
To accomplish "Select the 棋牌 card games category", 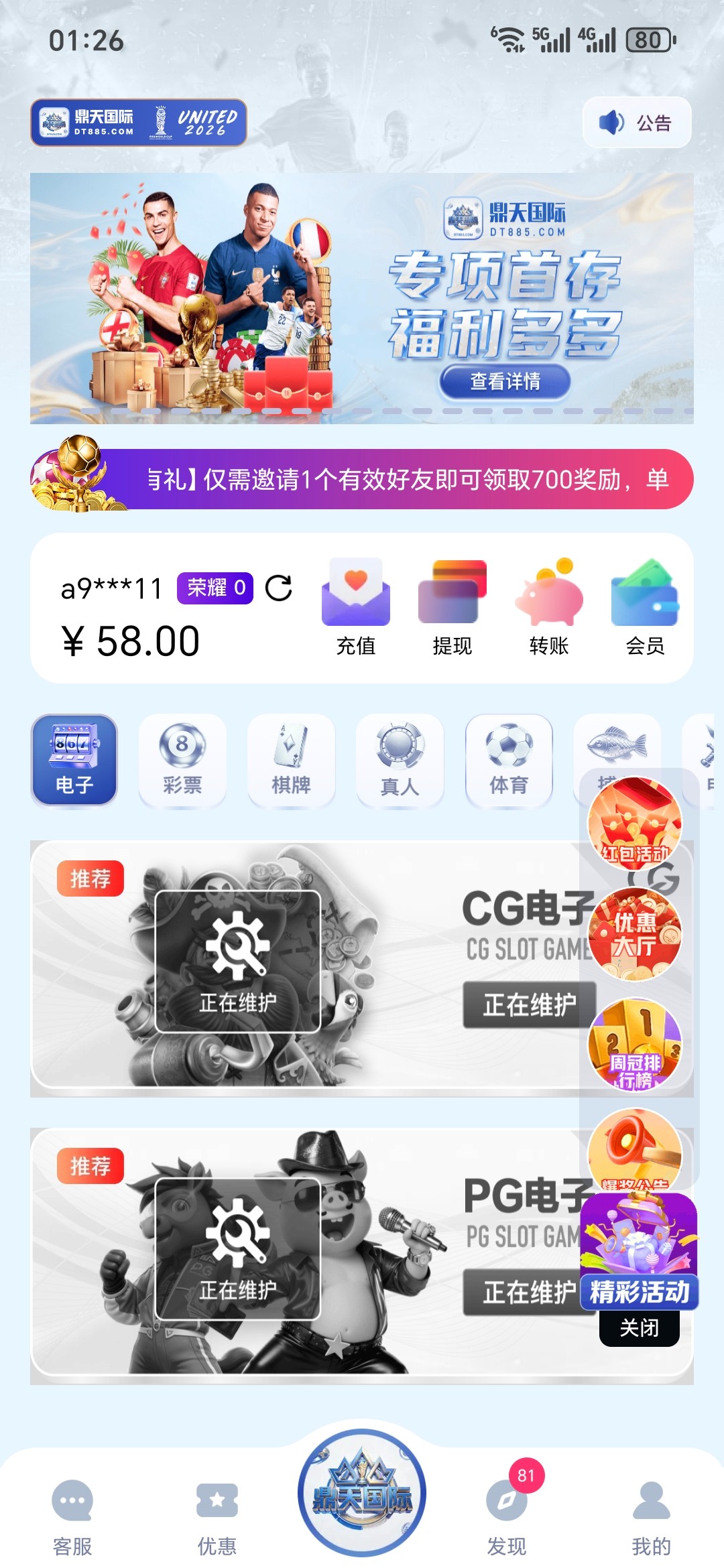I will pos(291,760).
